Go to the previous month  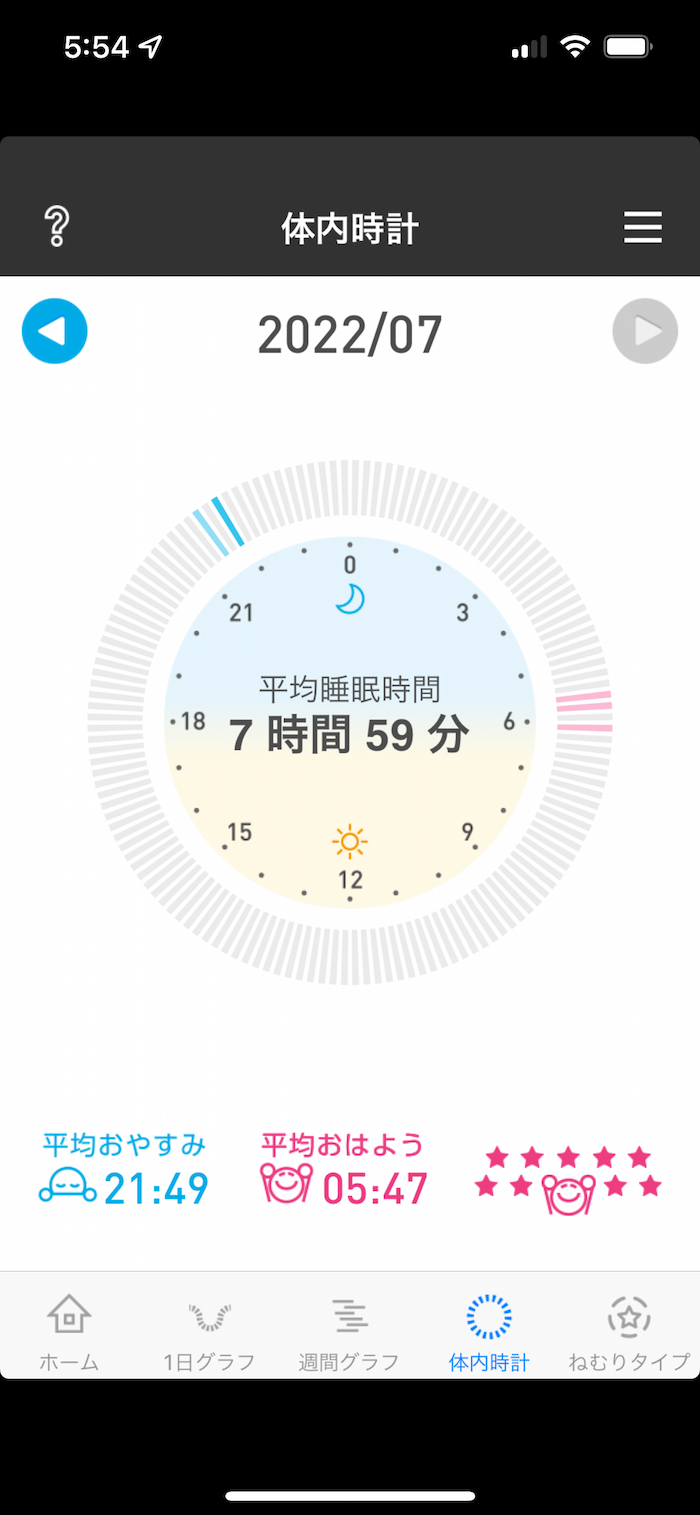[x=55, y=331]
